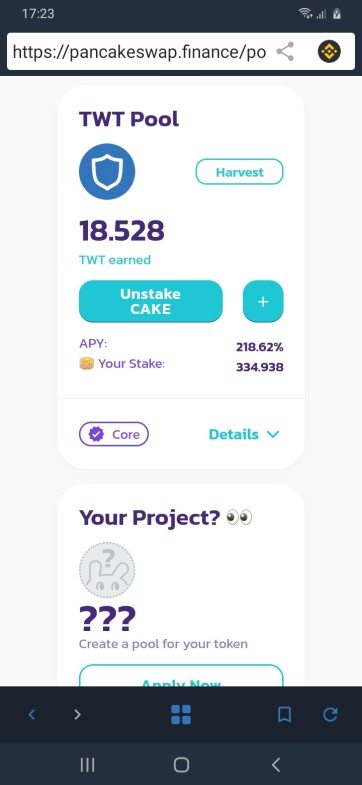Tap the Core badge

[x=114, y=434]
